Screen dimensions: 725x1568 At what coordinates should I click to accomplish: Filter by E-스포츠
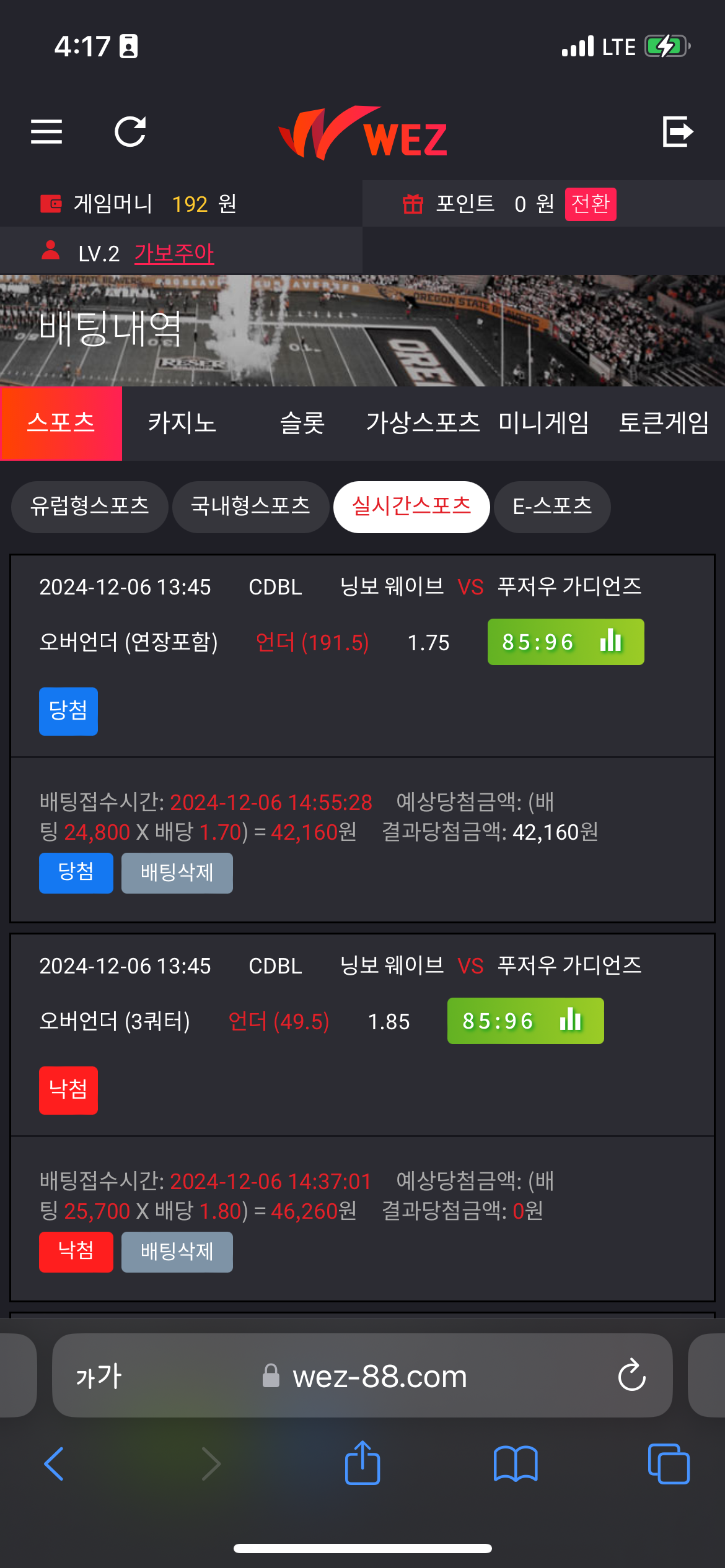pos(552,507)
